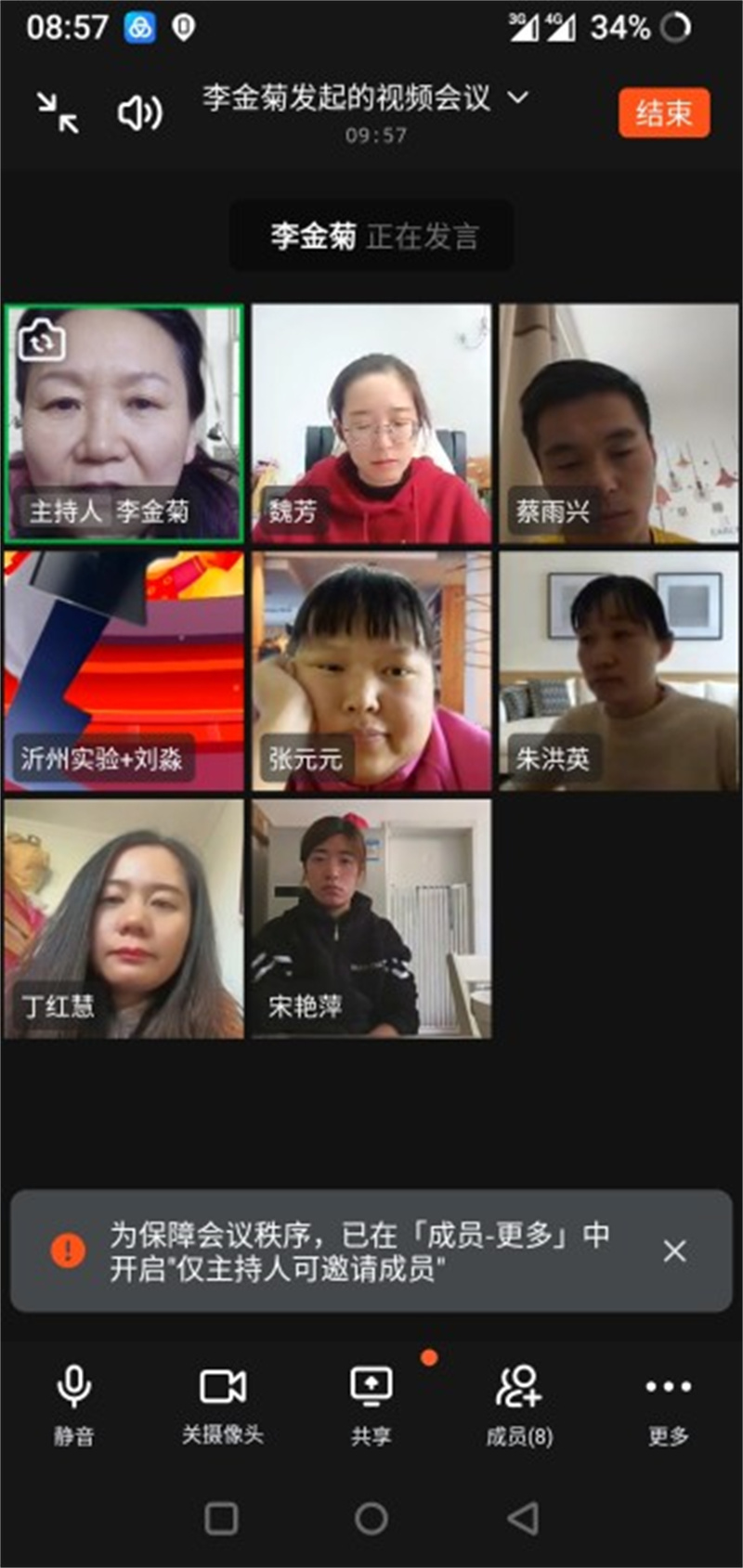View 朱洪英's video tile
The image size is (743, 1568).
(x=619, y=671)
